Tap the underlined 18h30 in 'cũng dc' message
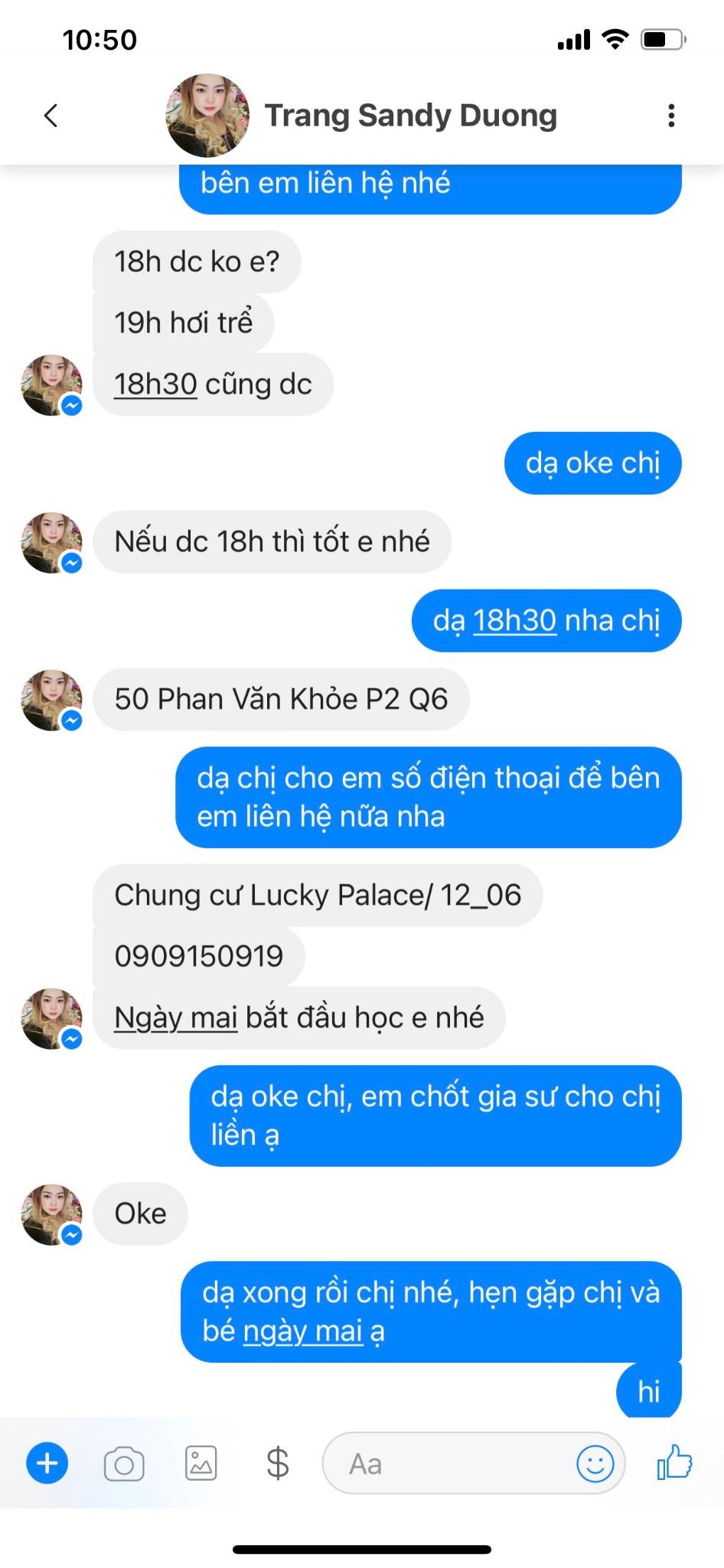The image size is (724, 1568). (x=156, y=384)
